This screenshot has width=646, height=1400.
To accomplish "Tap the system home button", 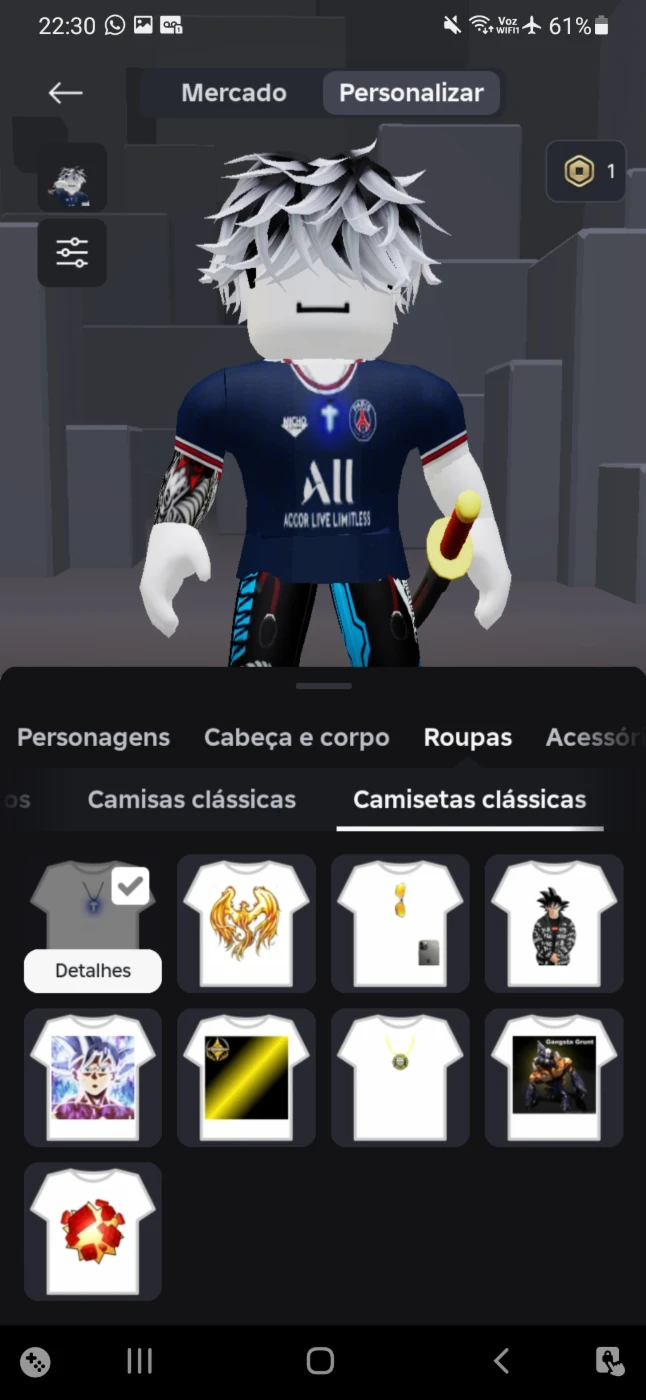I will (x=320, y=1360).
